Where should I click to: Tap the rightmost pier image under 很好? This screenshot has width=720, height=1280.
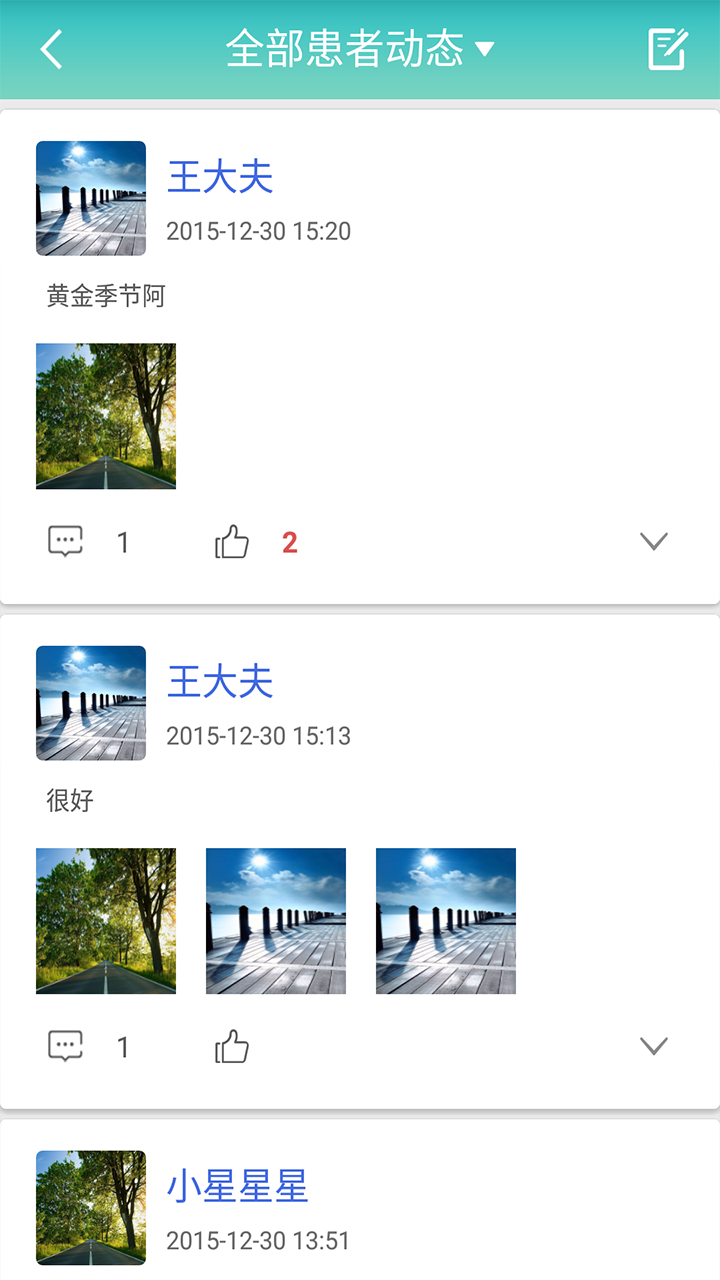[x=445, y=920]
